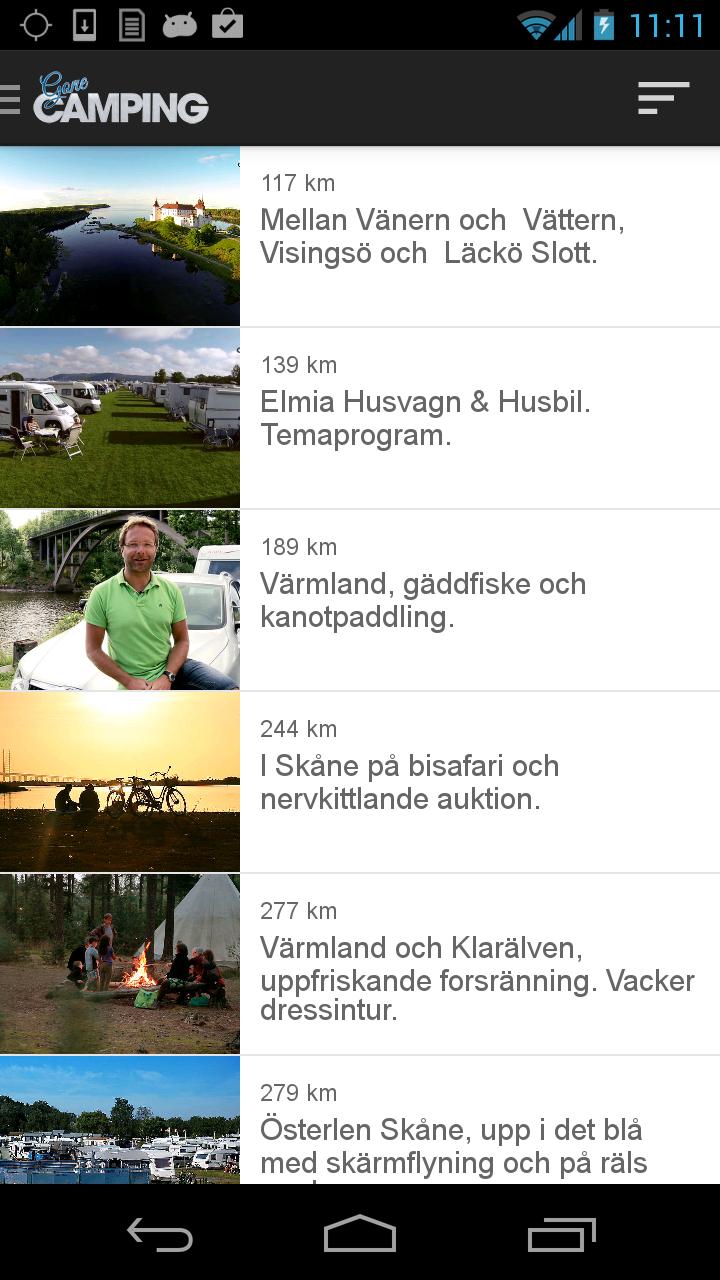Open I Skåne på bisafari episode
The width and height of the screenshot is (720, 1280).
tap(410, 782)
